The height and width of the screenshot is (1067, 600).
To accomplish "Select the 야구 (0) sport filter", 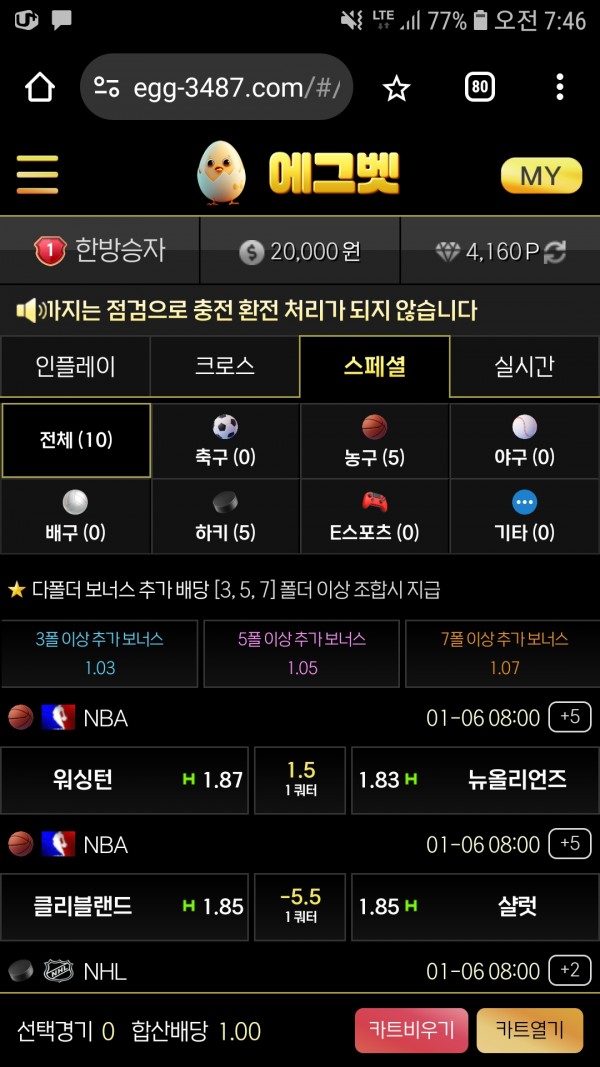I will point(524,442).
